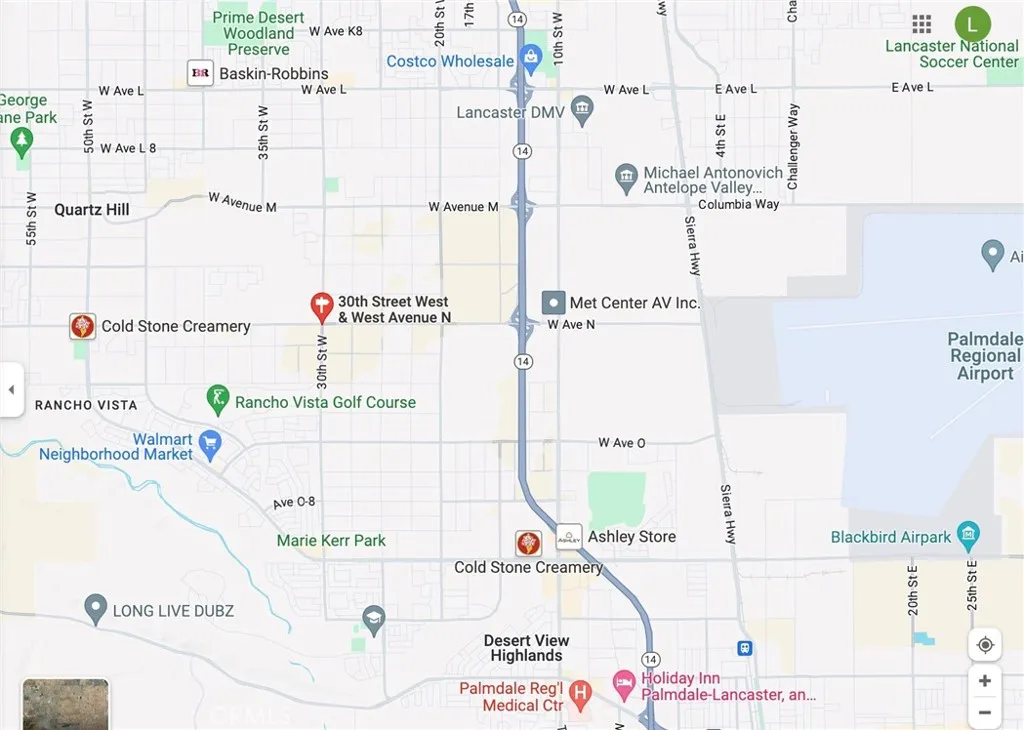Open the 30th Street West pin
The width and height of the screenshot is (1024, 730).
point(322,306)
